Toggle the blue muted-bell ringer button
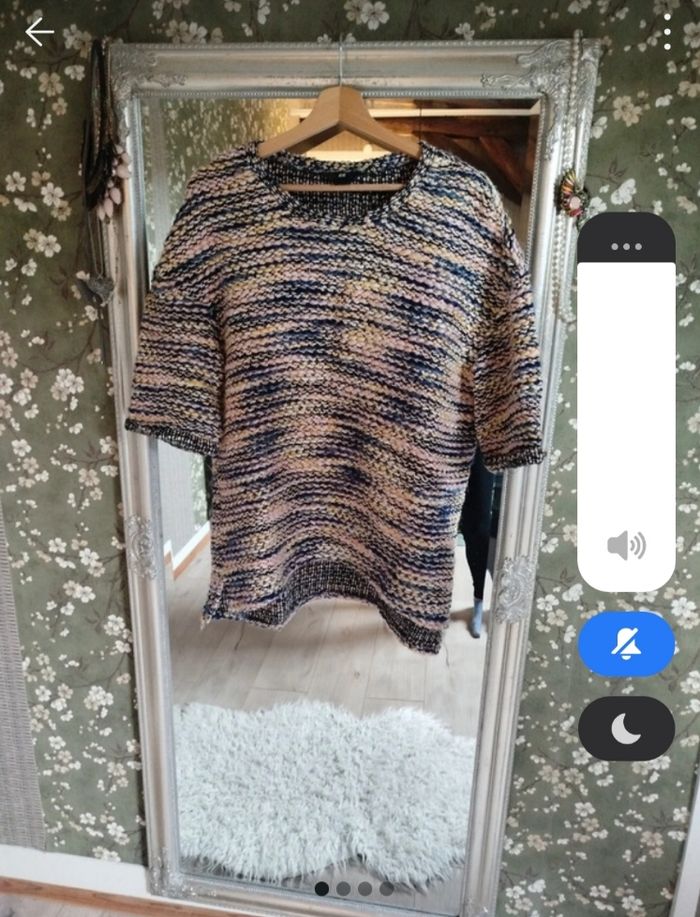The width and height of the screenshot is (700, 917). click(x=626, y=644)
